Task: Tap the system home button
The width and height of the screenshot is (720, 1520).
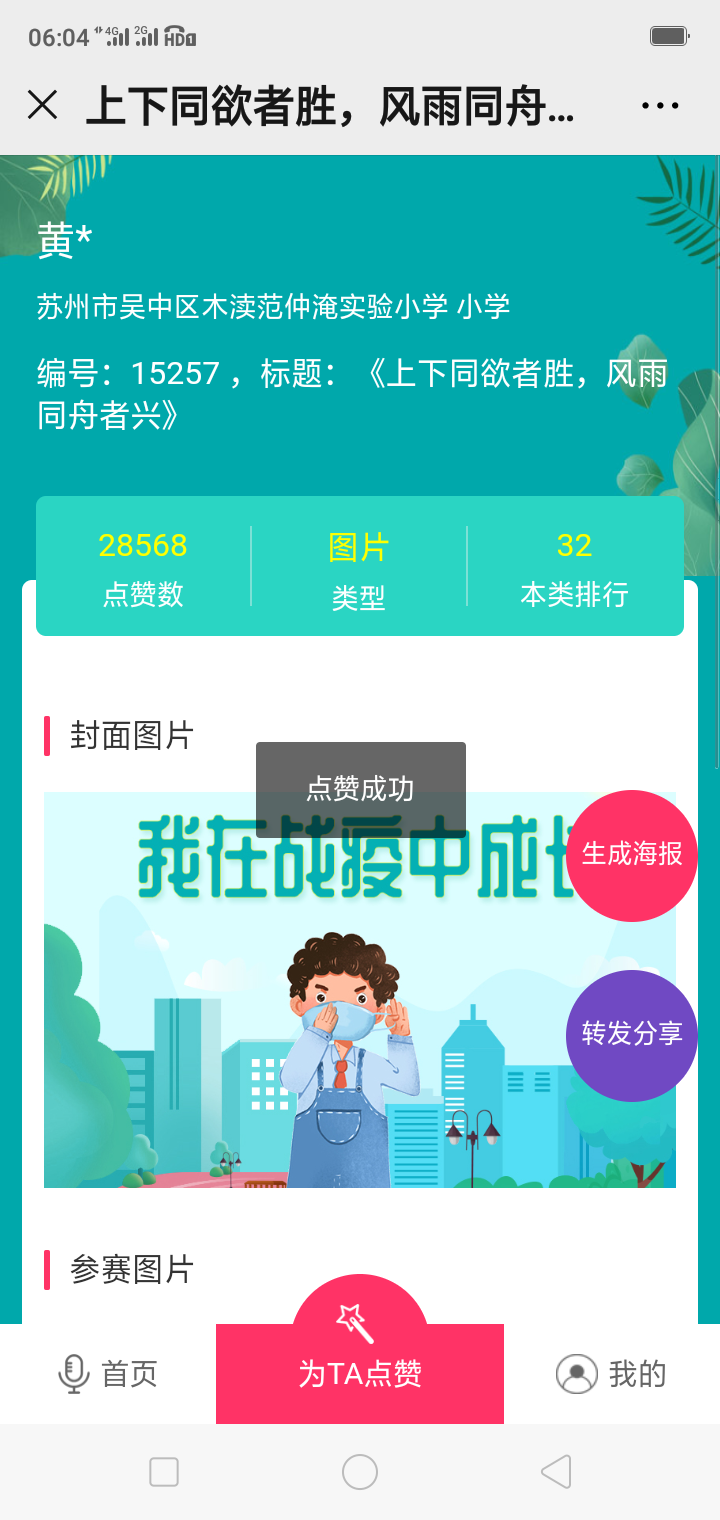Action: pos(360,1472)
